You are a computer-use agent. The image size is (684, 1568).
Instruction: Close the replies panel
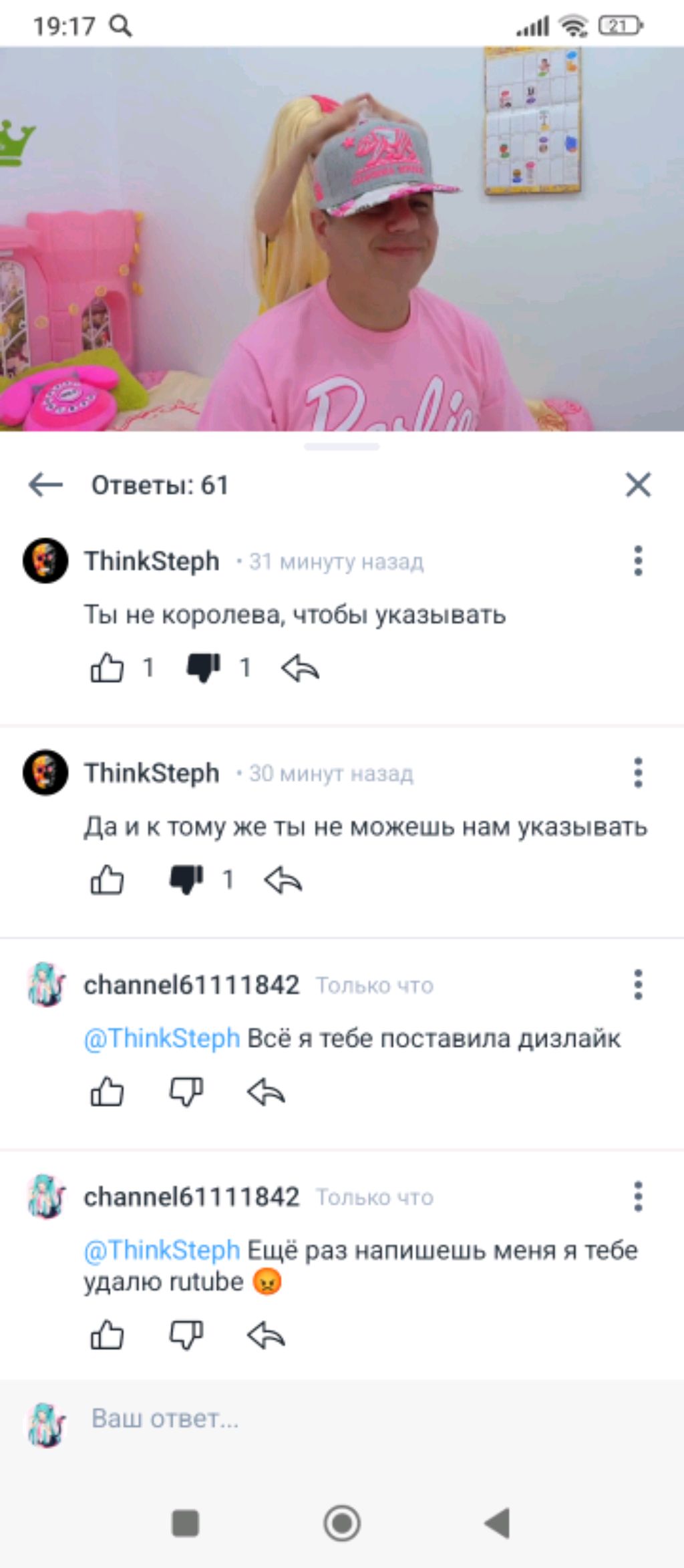(638, 485)
